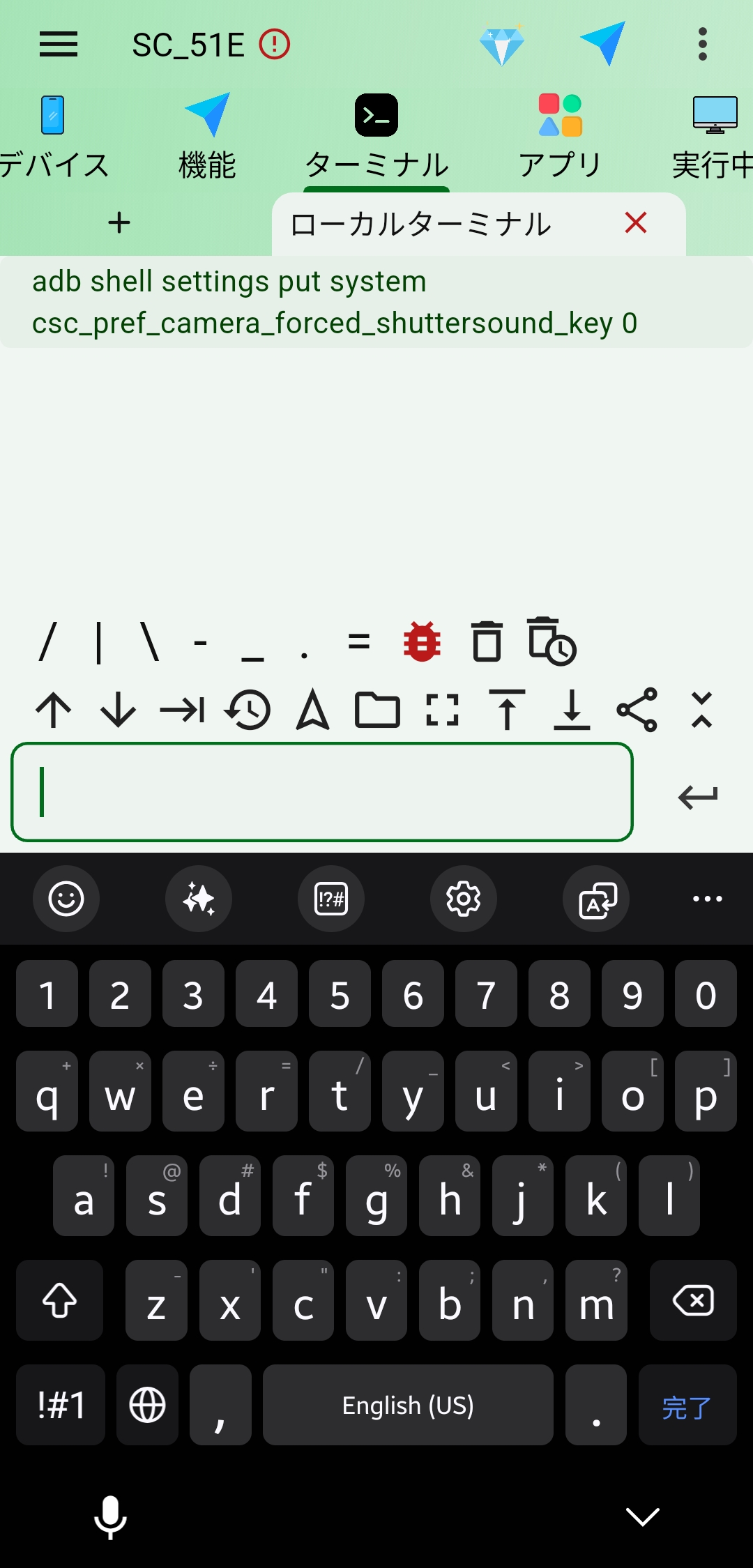This screenshot has height=1568, width=753.
Task: Open the folder file picker
Action: click(377, 710)
